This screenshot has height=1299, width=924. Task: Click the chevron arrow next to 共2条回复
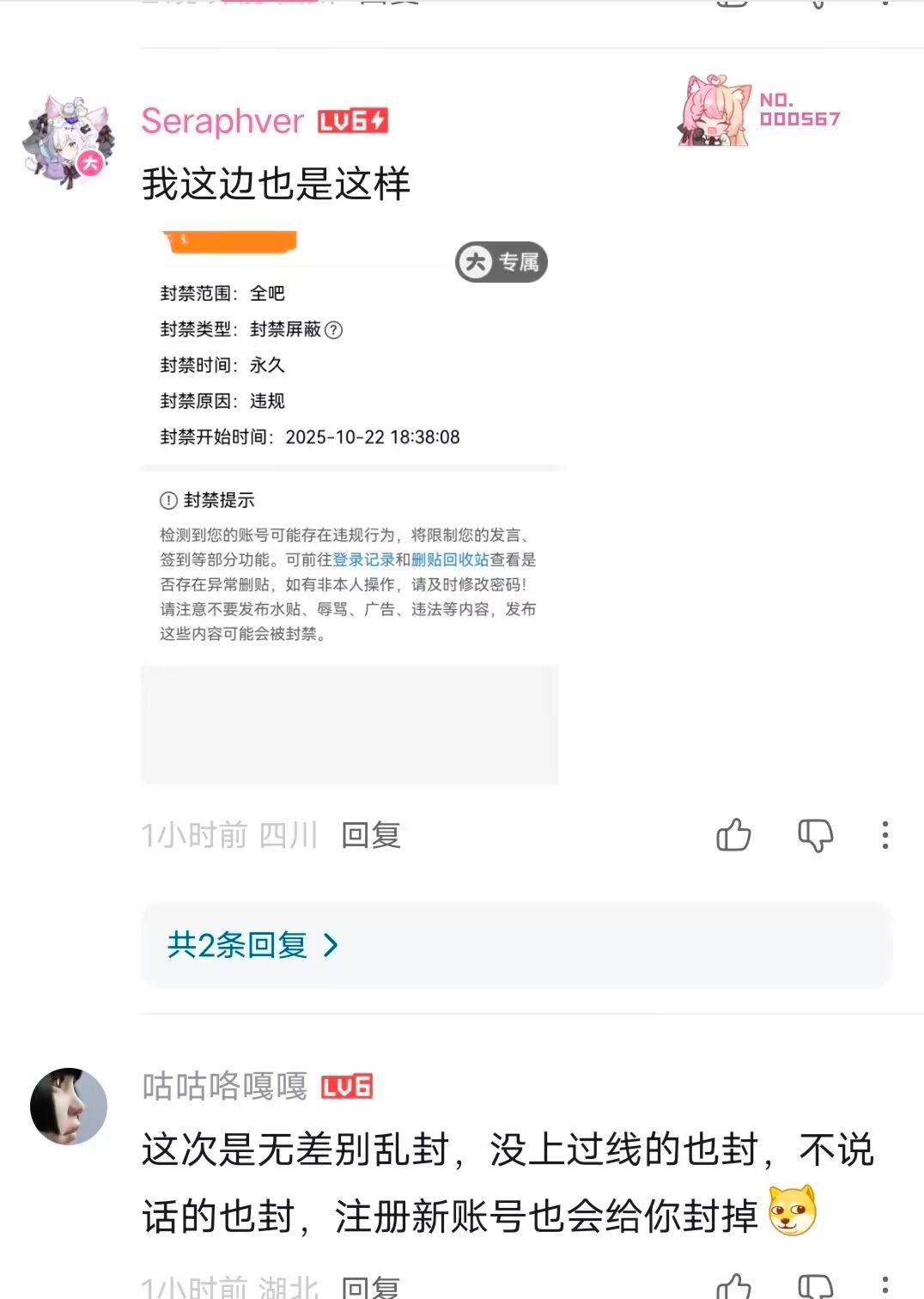tap(329, 944)
